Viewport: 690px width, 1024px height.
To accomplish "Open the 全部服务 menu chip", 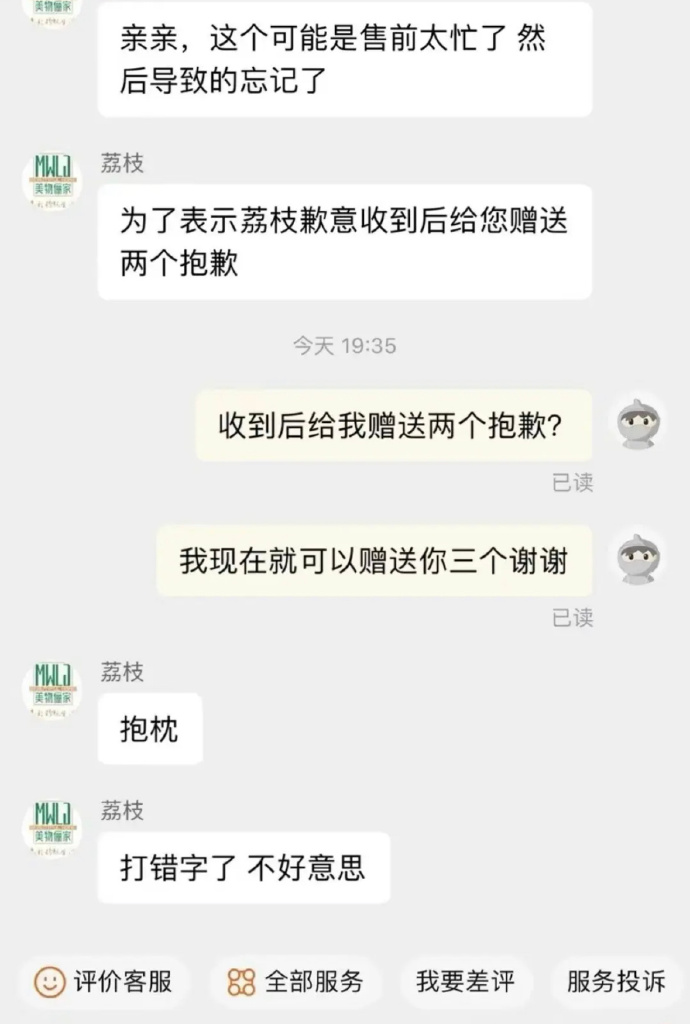I will (295, 982).
